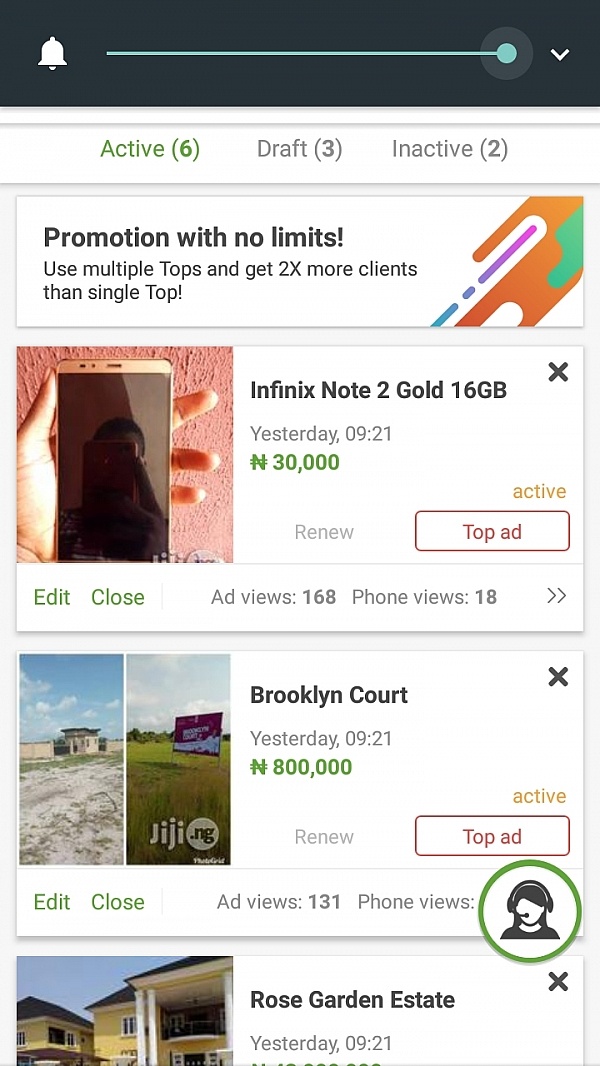Promote Infinix Note 2 with Top ad

pos(492,531)
